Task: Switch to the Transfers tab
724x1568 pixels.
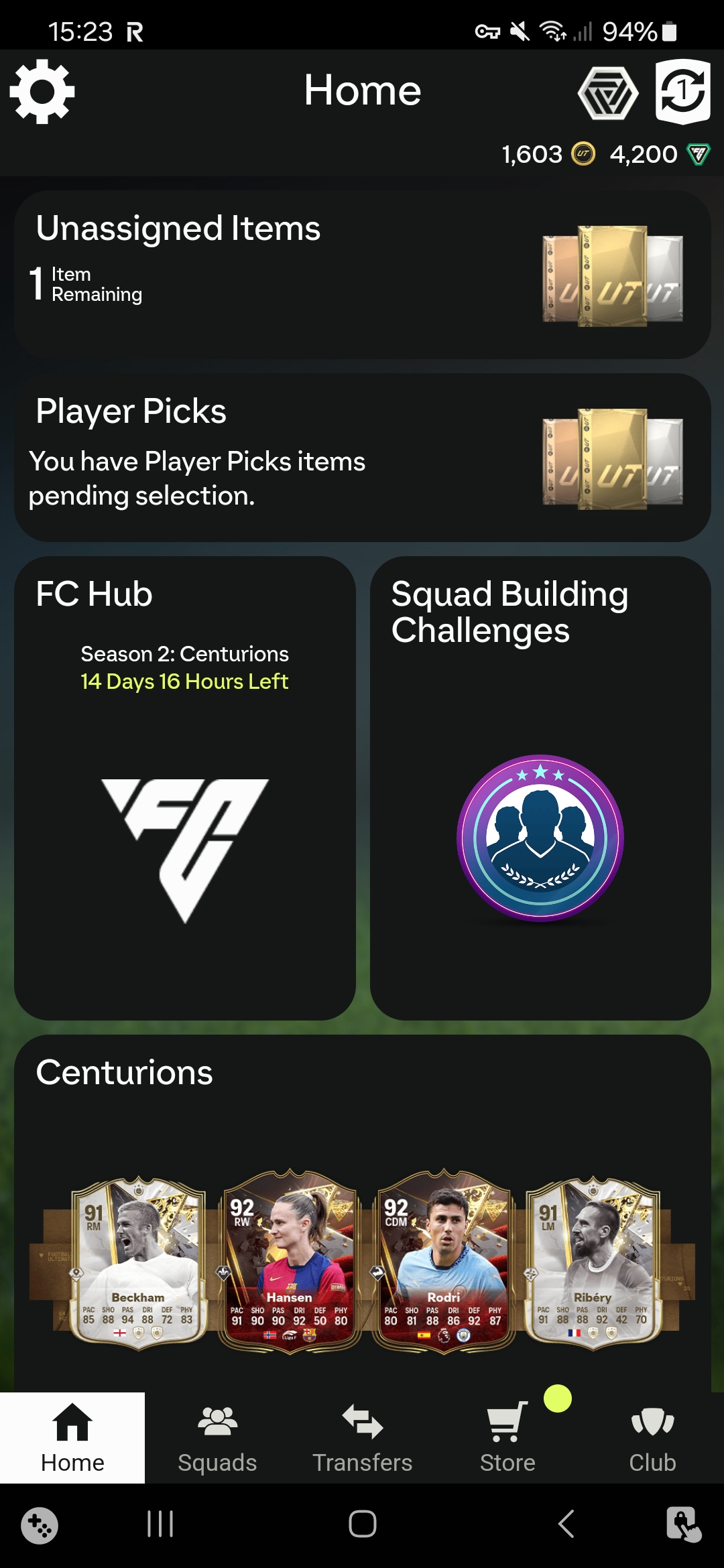Action: click(x=362, y=1438)
